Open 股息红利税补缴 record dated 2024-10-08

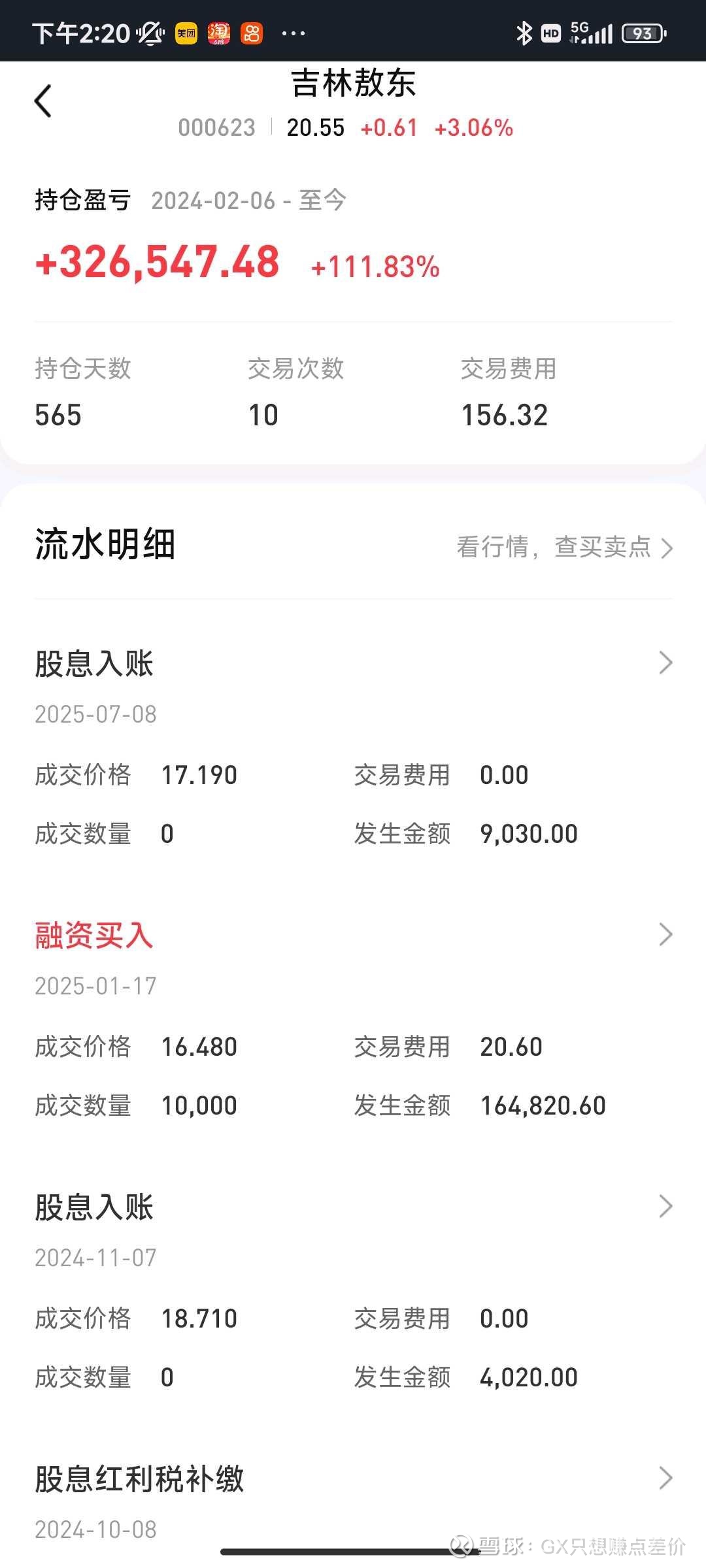coord(354,1501)
